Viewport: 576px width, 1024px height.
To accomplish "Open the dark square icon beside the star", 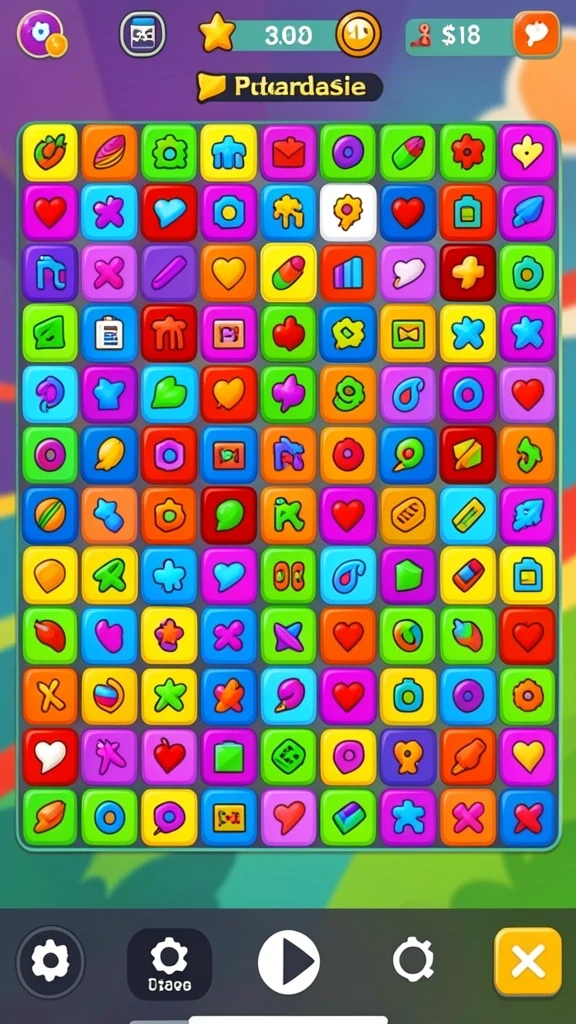I will click(x=142, y=33).
